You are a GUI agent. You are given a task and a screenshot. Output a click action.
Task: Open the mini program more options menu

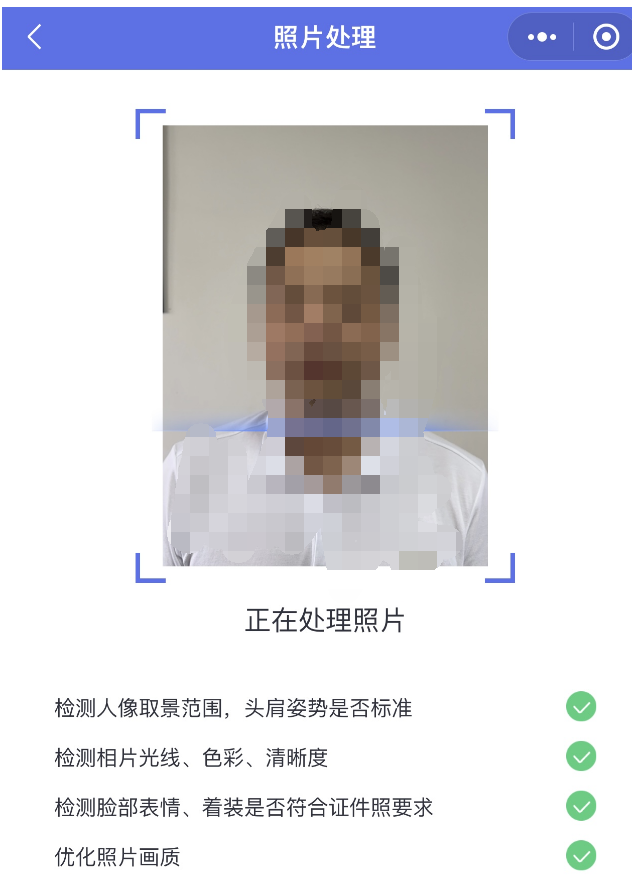tap(541, 38)
